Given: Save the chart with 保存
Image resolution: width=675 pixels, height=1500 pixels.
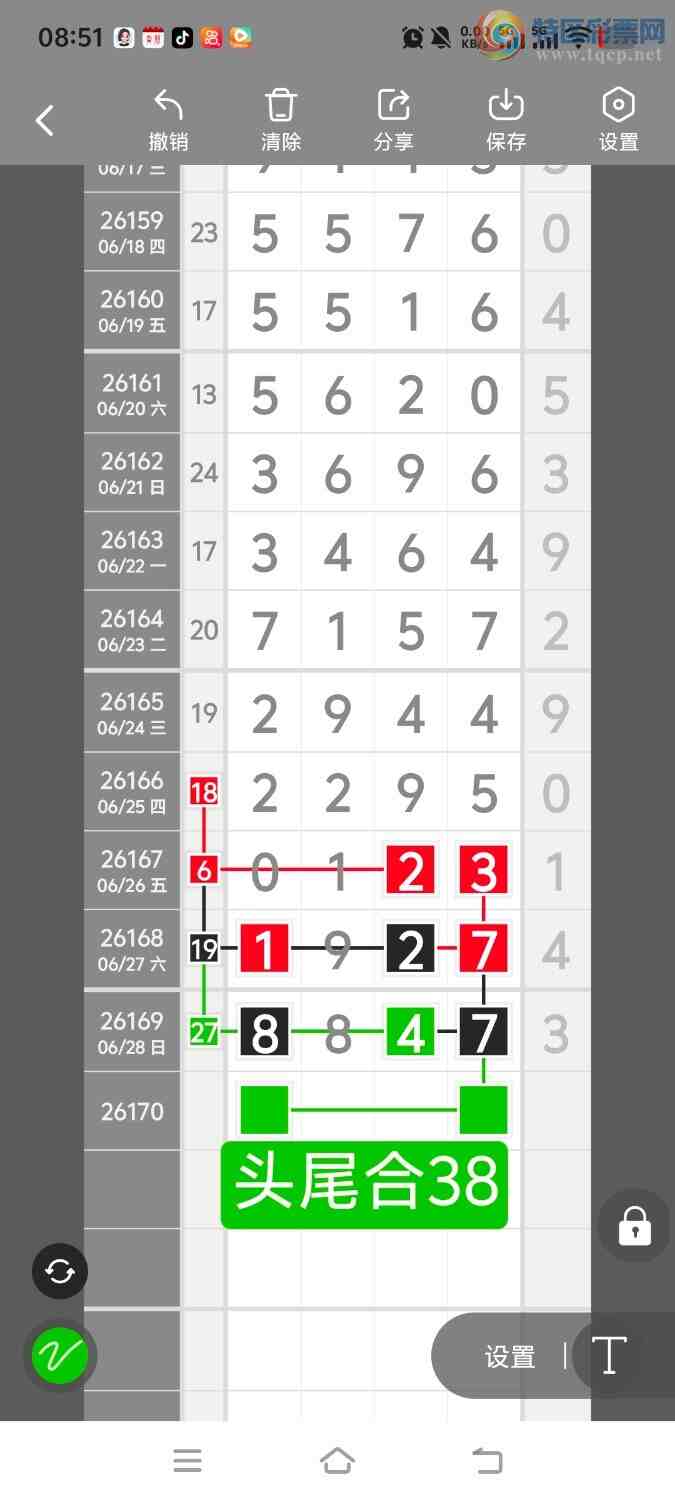Looking at the screenshot, I should point(506,121).
